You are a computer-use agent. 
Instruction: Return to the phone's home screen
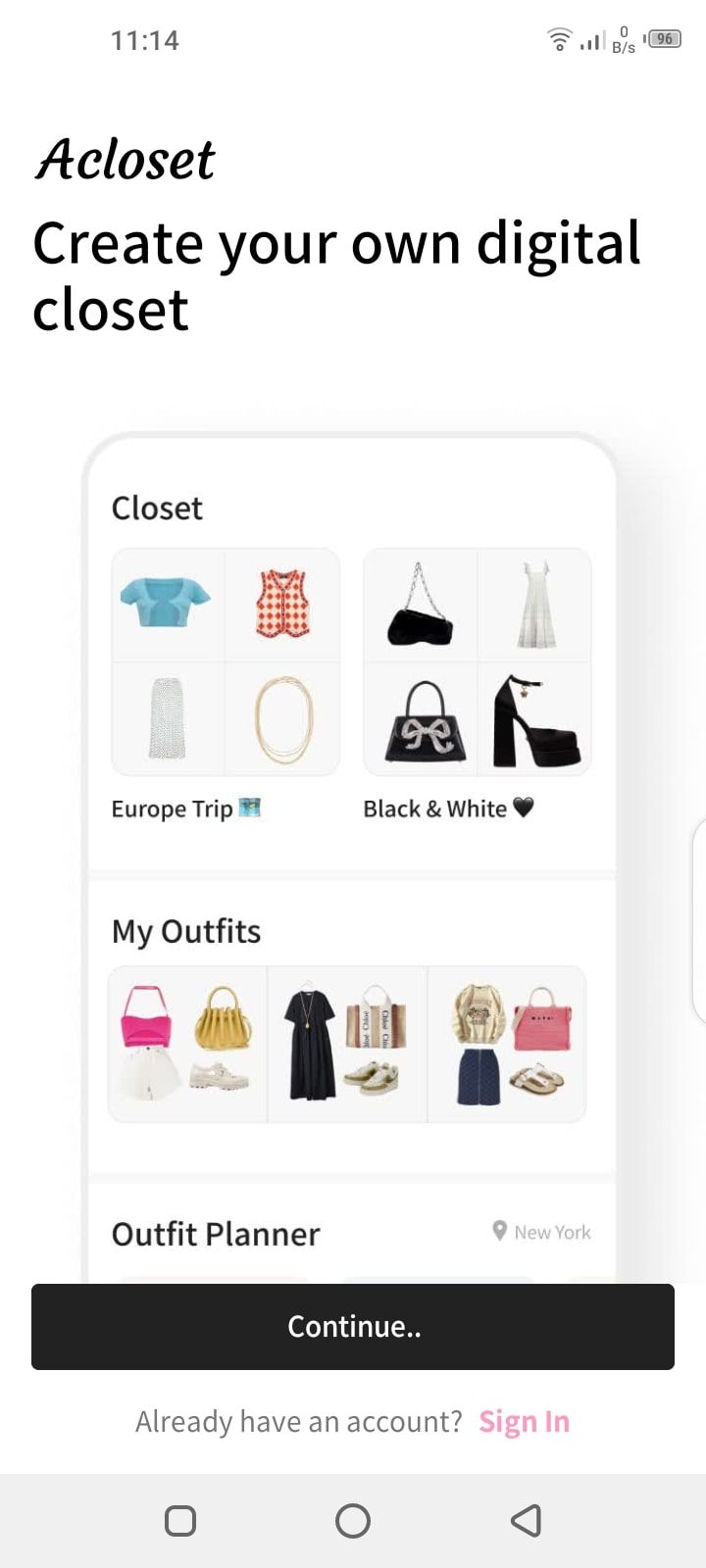point(353,1520)
